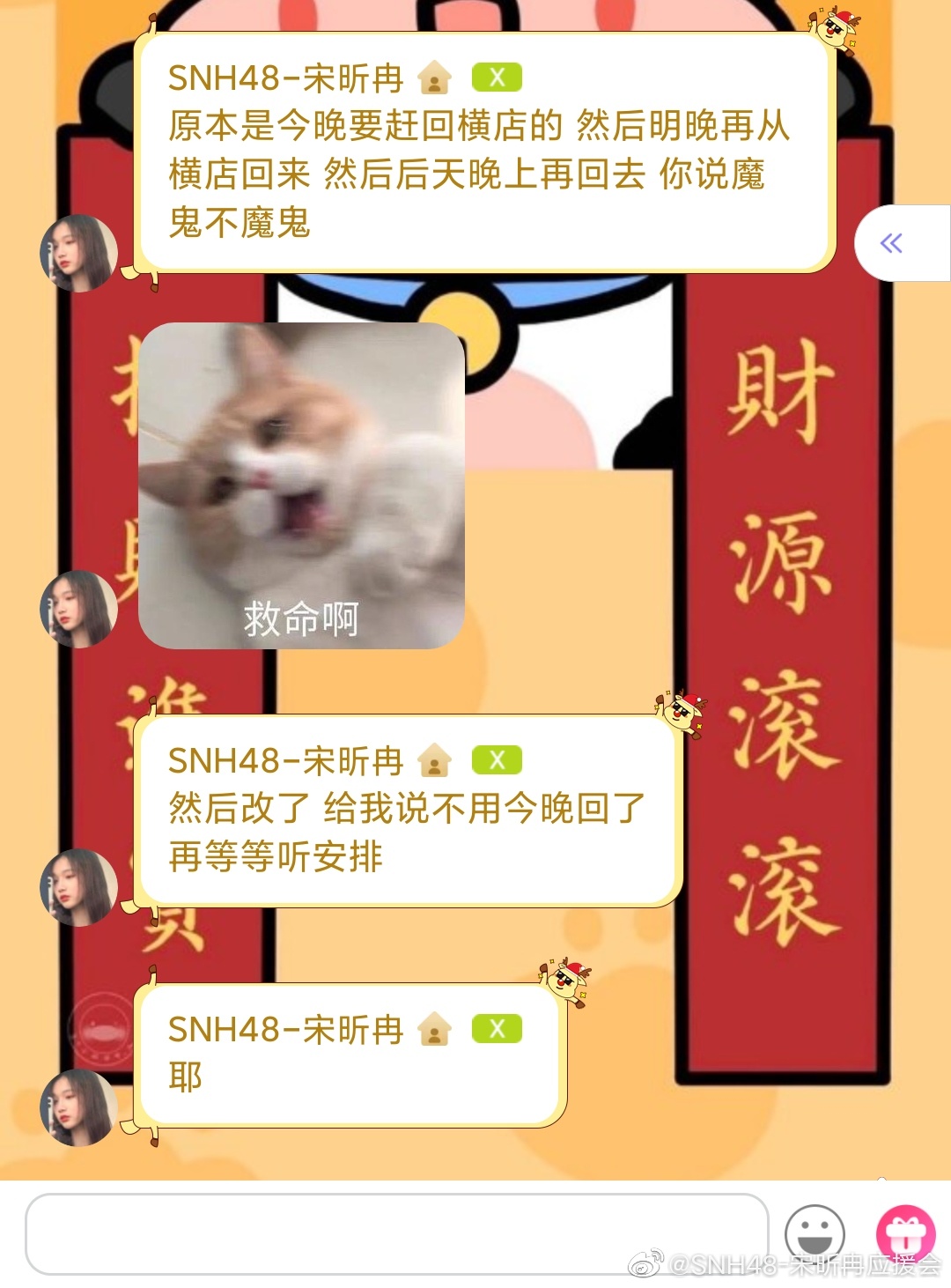Tap the message input field
The width and height of the screenshot is (951, 1288).
pyautogui.click(x=396, y=1233)
